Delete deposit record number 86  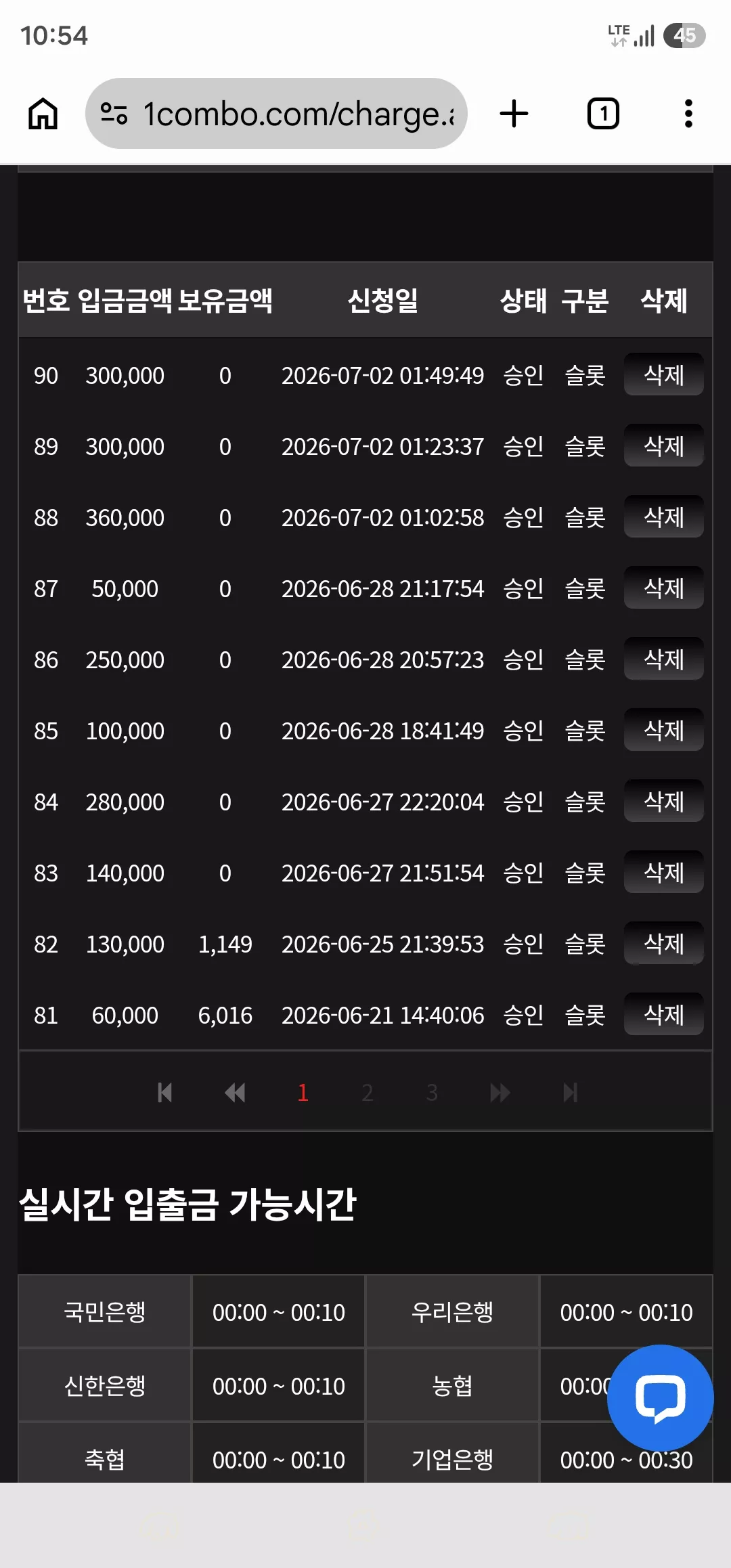click(663, 659)
